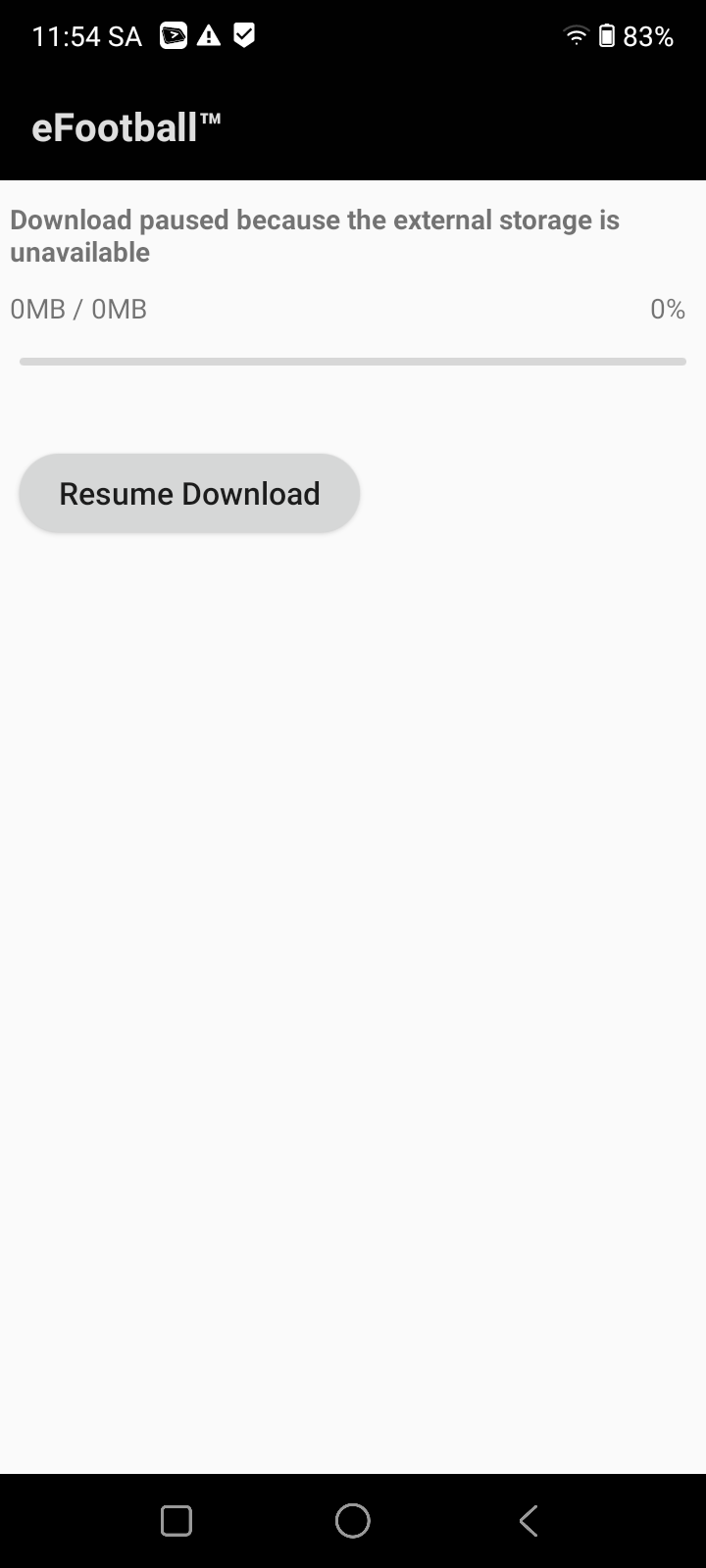Tap the warning triangle notification icon
The width and height of the screenshot is (706, 1568).
pos(208,34)
